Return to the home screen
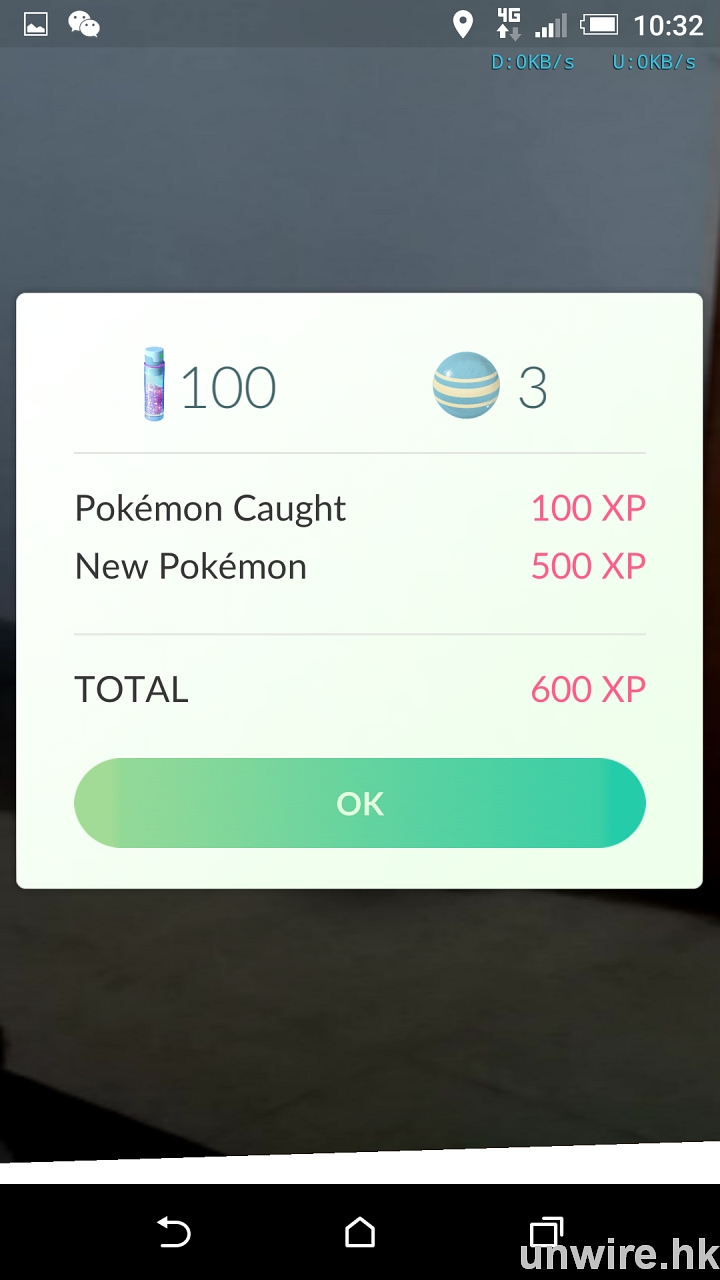 click(x=360, y=1233)
